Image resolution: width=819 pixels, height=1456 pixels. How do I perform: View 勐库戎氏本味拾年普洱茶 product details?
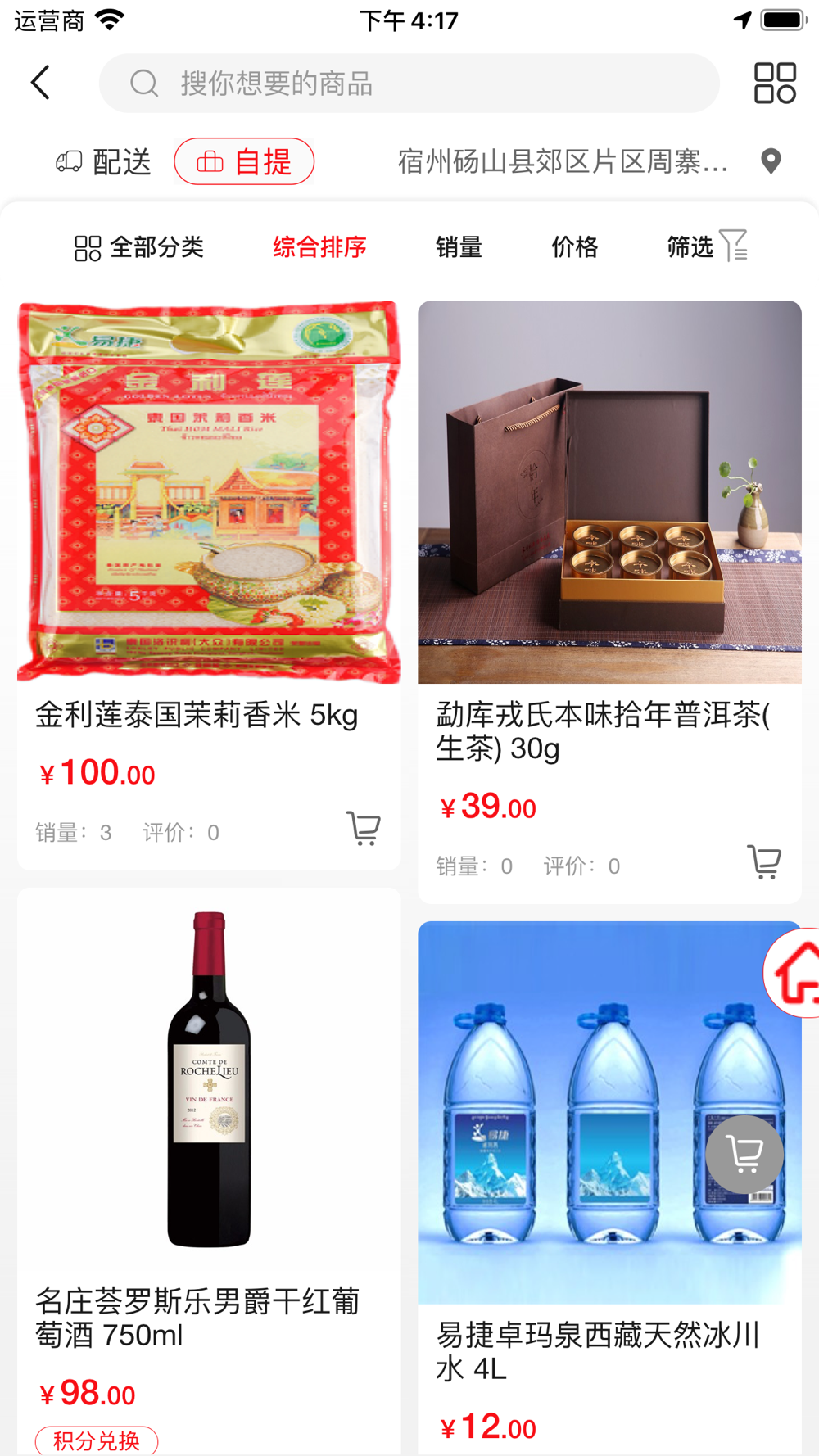point(609,492)
